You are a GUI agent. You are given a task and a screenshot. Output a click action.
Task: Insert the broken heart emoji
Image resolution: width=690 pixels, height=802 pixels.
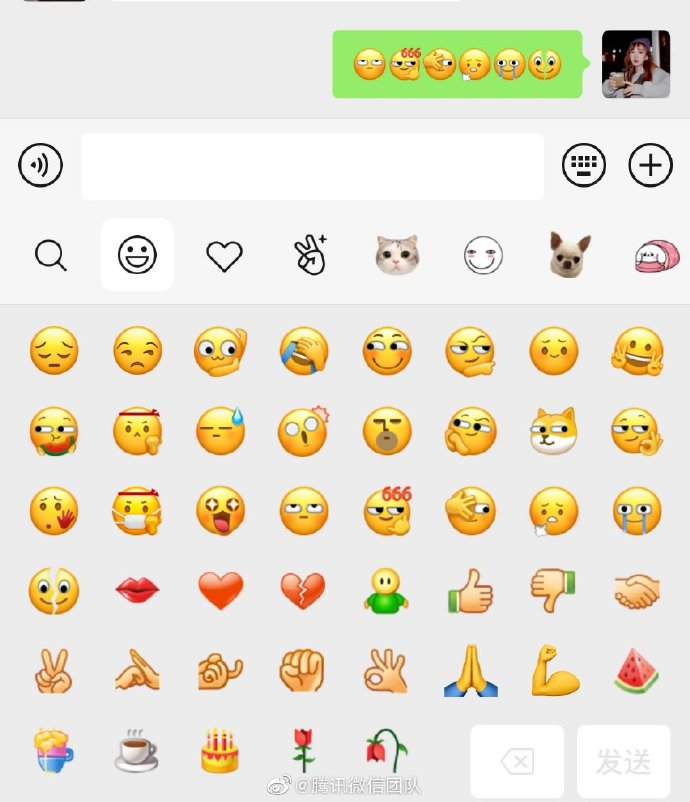303,591
